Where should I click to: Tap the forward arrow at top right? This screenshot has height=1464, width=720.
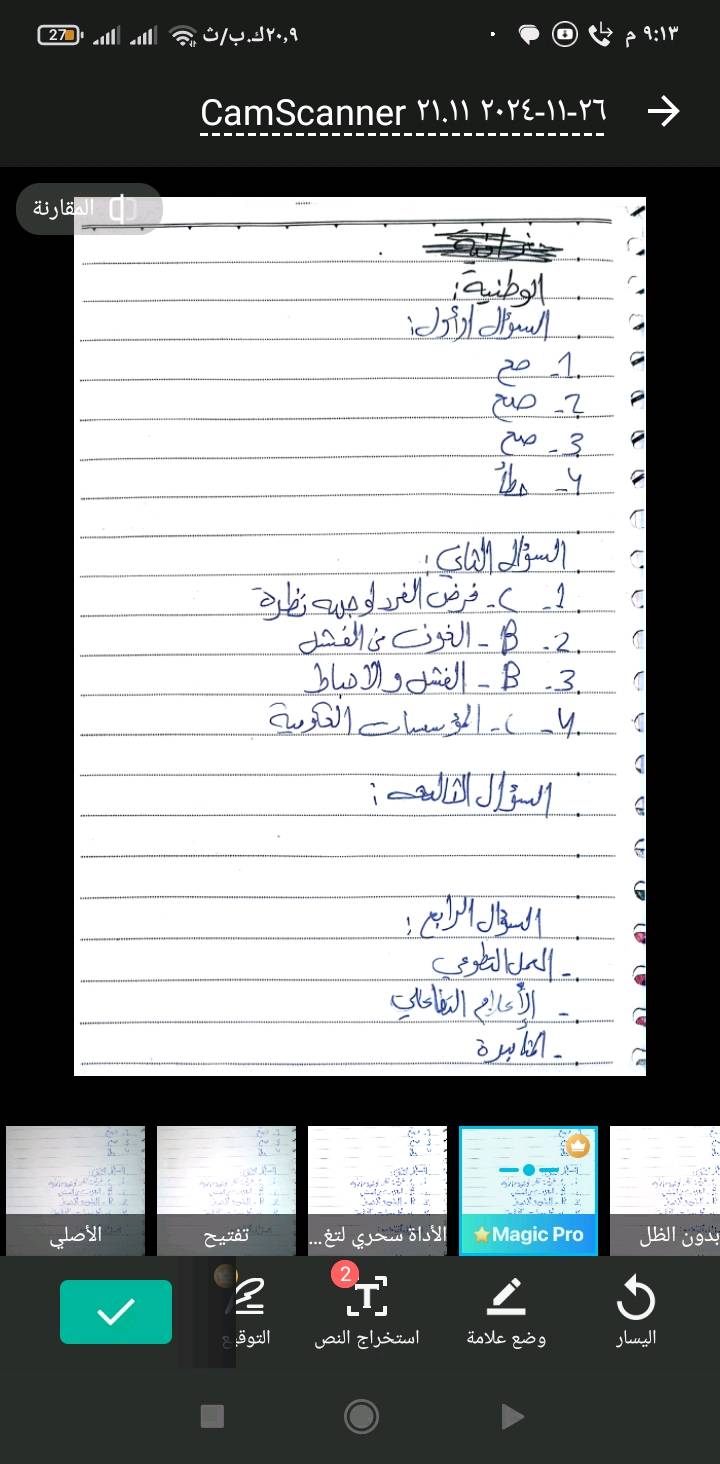pos(663,112)
